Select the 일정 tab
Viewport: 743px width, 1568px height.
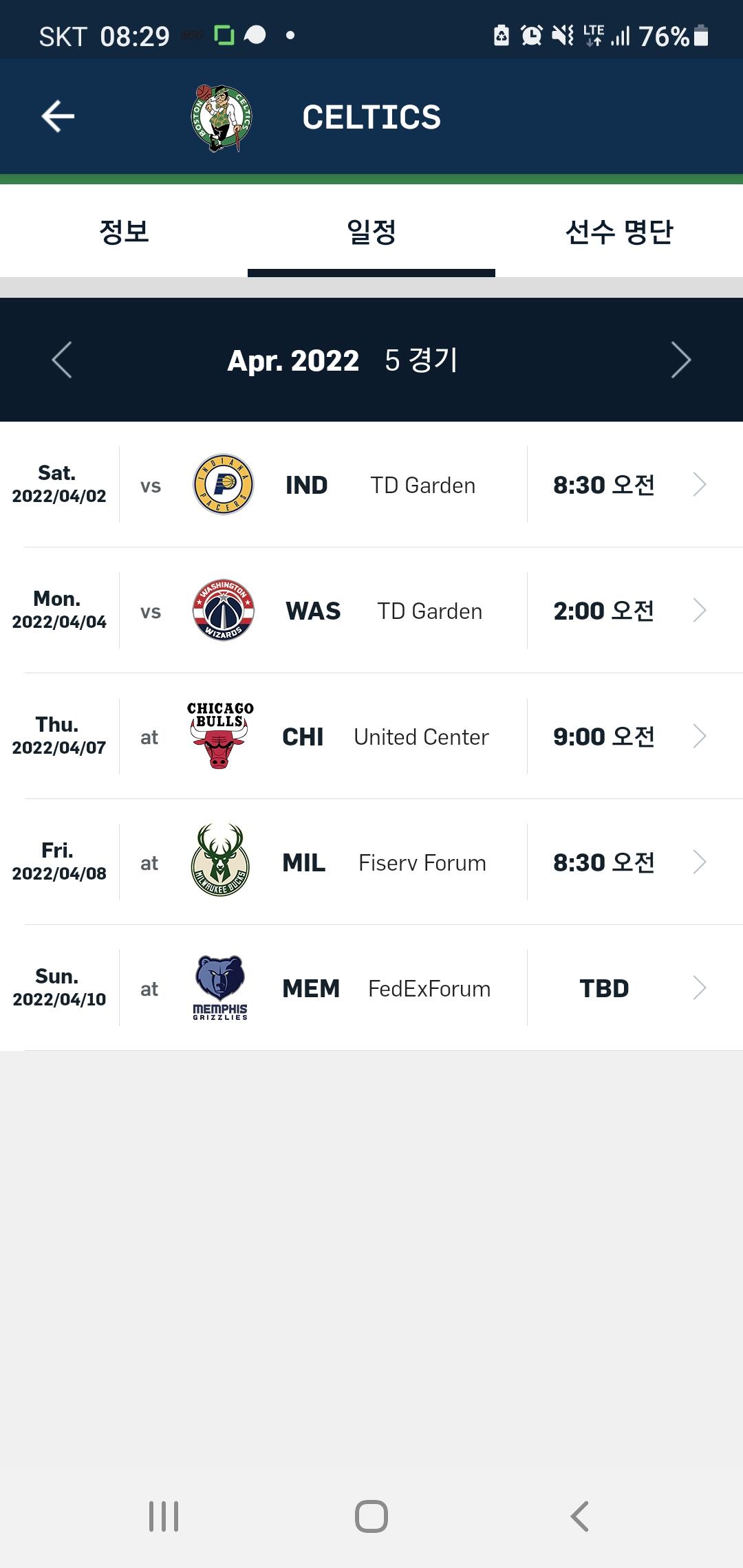click(371, 232)
